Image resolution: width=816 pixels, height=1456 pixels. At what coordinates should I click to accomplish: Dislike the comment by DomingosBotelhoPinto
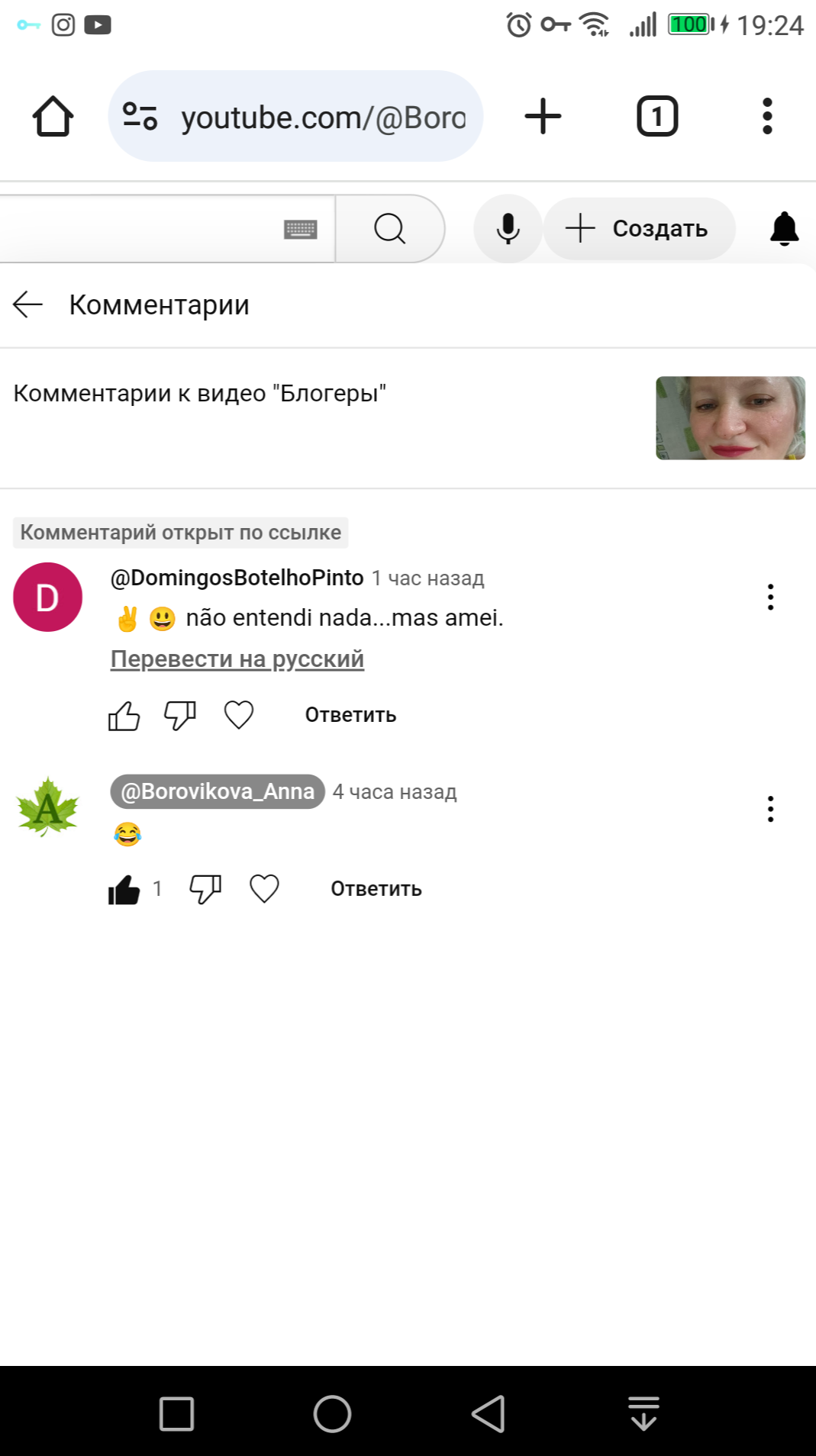(x=180, y=716)
